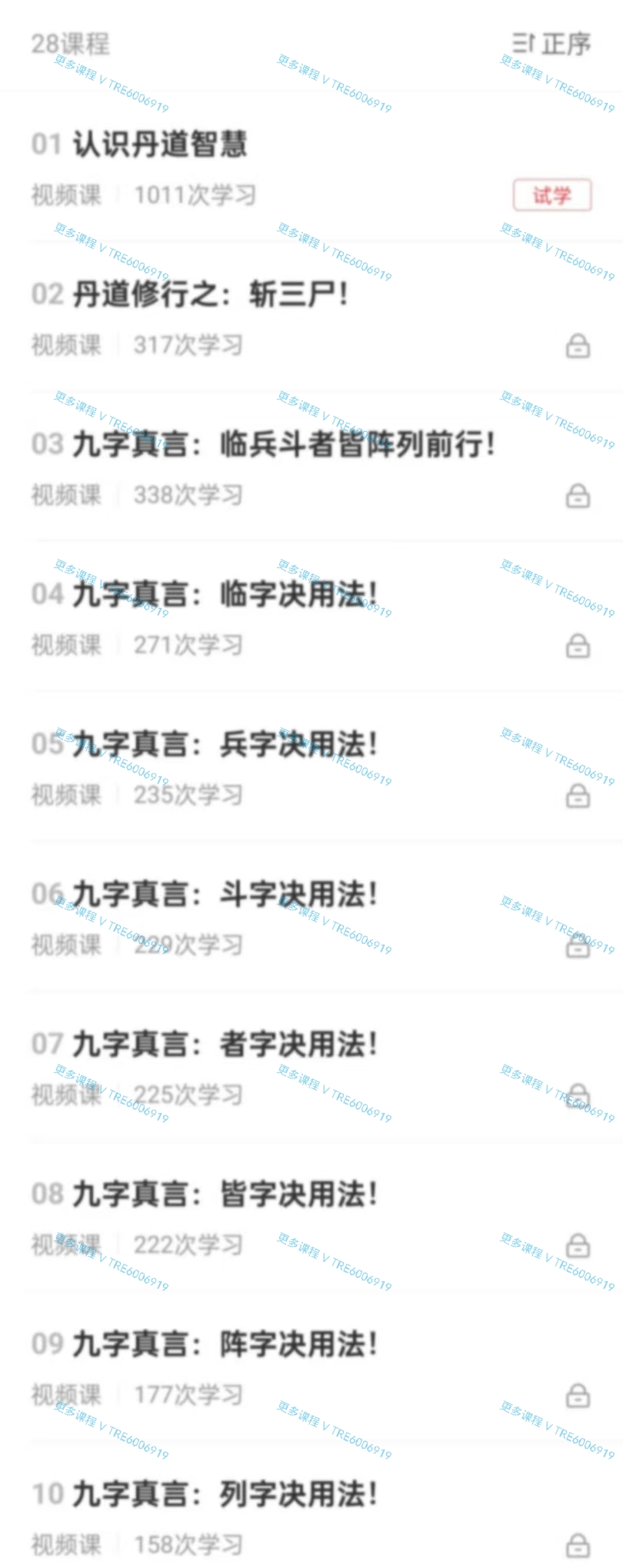Select lesson 04 临字决用法
Screen dimensions: 623x1568
tap(225, 594)
